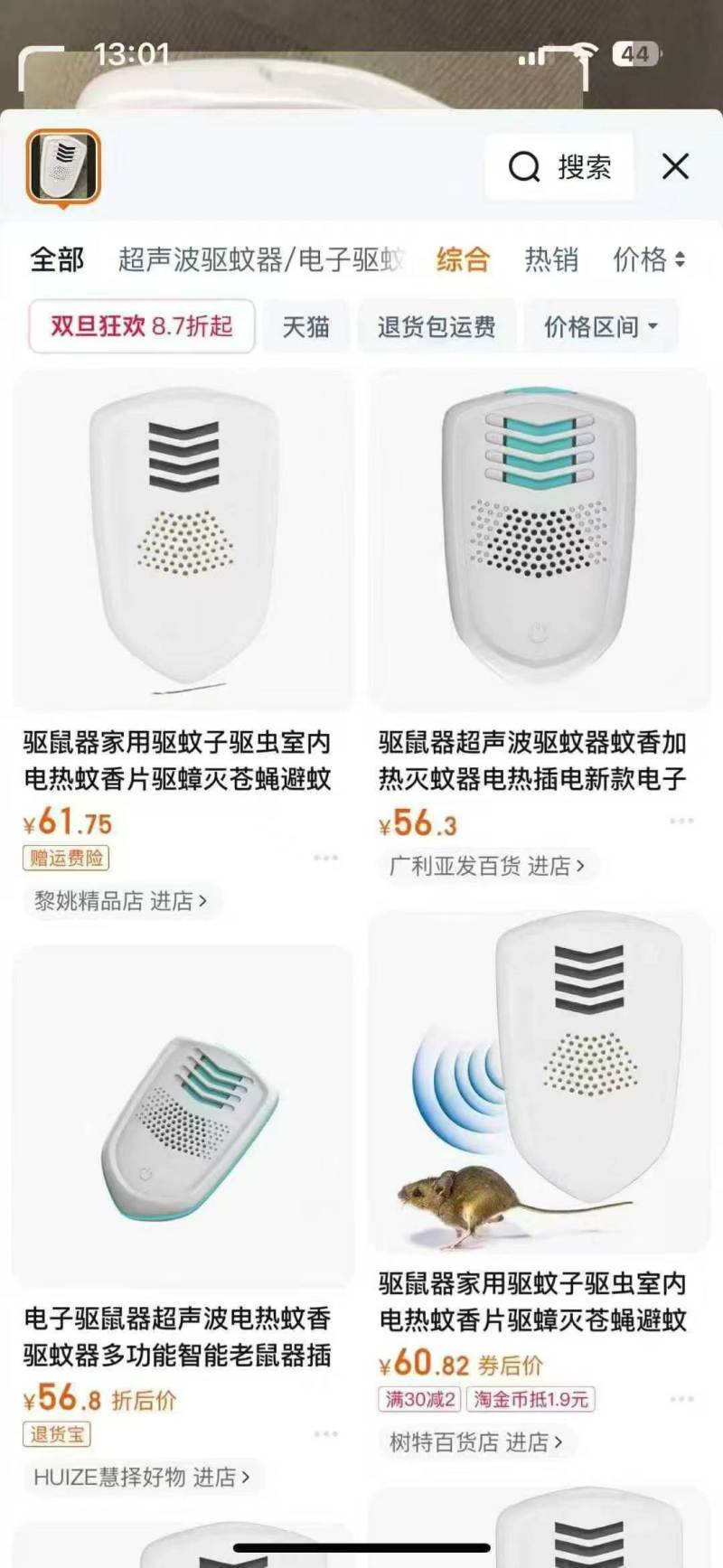
Task: Filter by 天猫 stores
Action: pos(306,326)
